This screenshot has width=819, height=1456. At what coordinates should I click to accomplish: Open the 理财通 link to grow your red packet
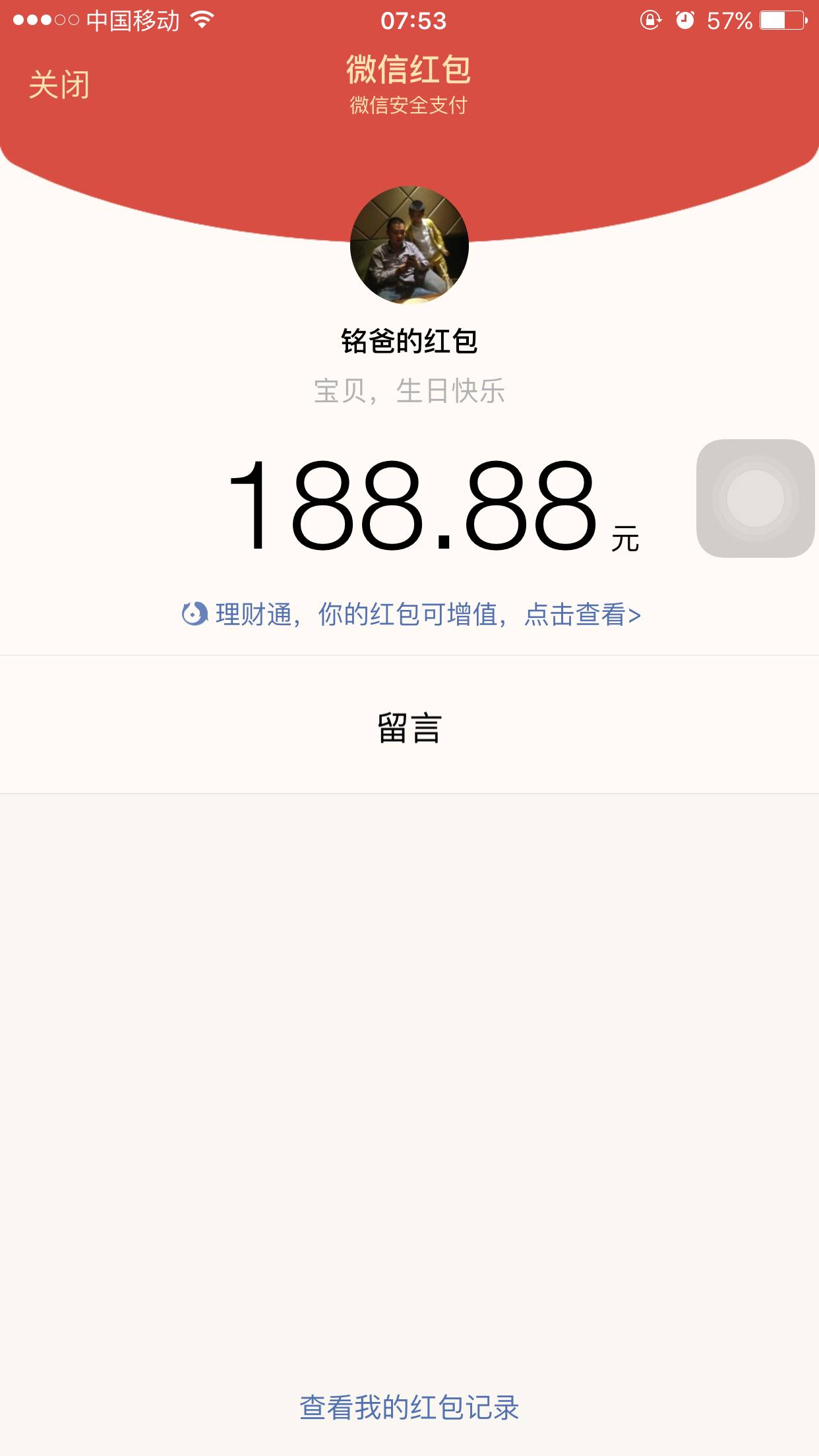coord(411,615)
